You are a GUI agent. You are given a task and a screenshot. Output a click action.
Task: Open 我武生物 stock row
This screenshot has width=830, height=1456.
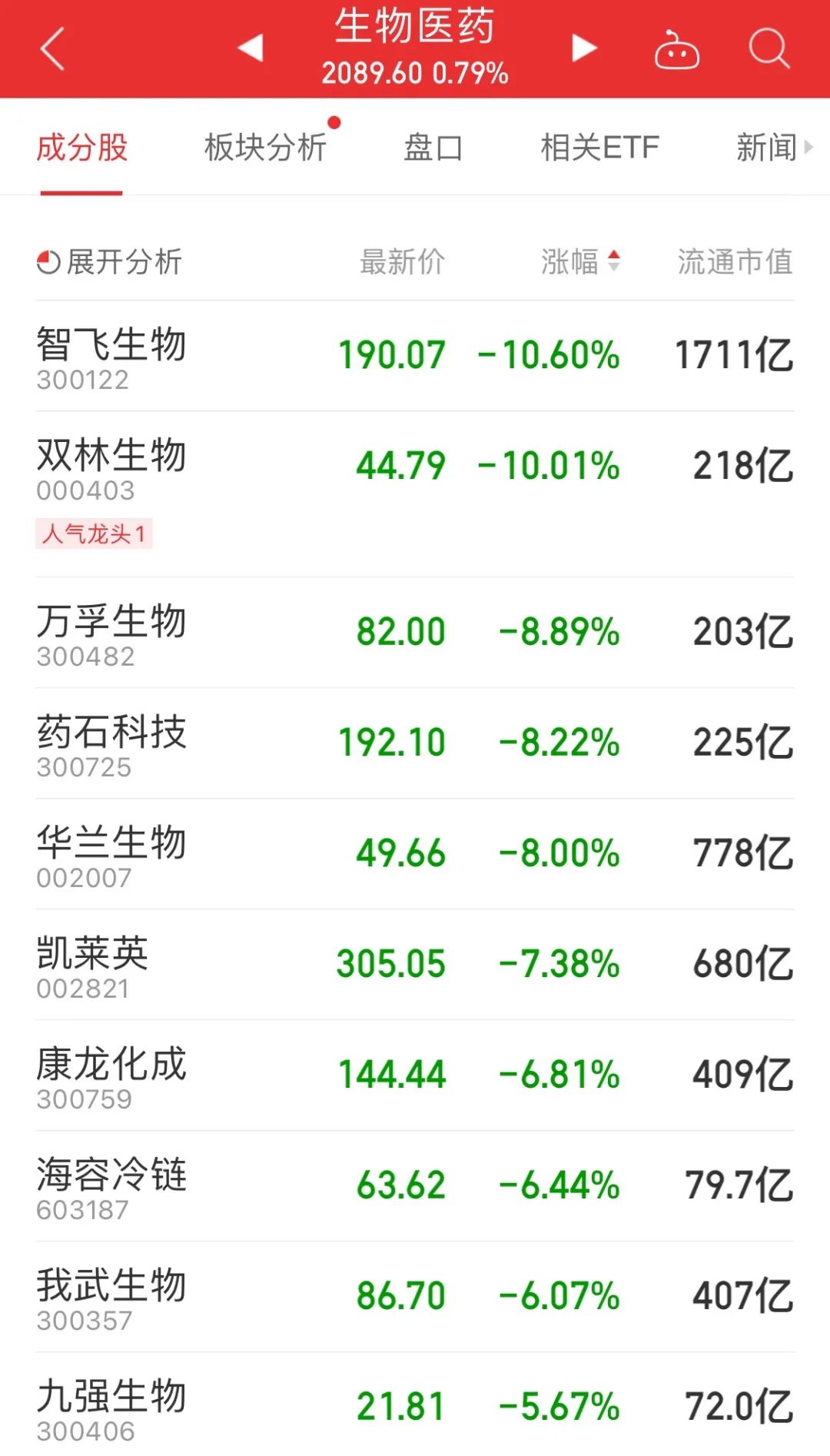pos(415,1297)
